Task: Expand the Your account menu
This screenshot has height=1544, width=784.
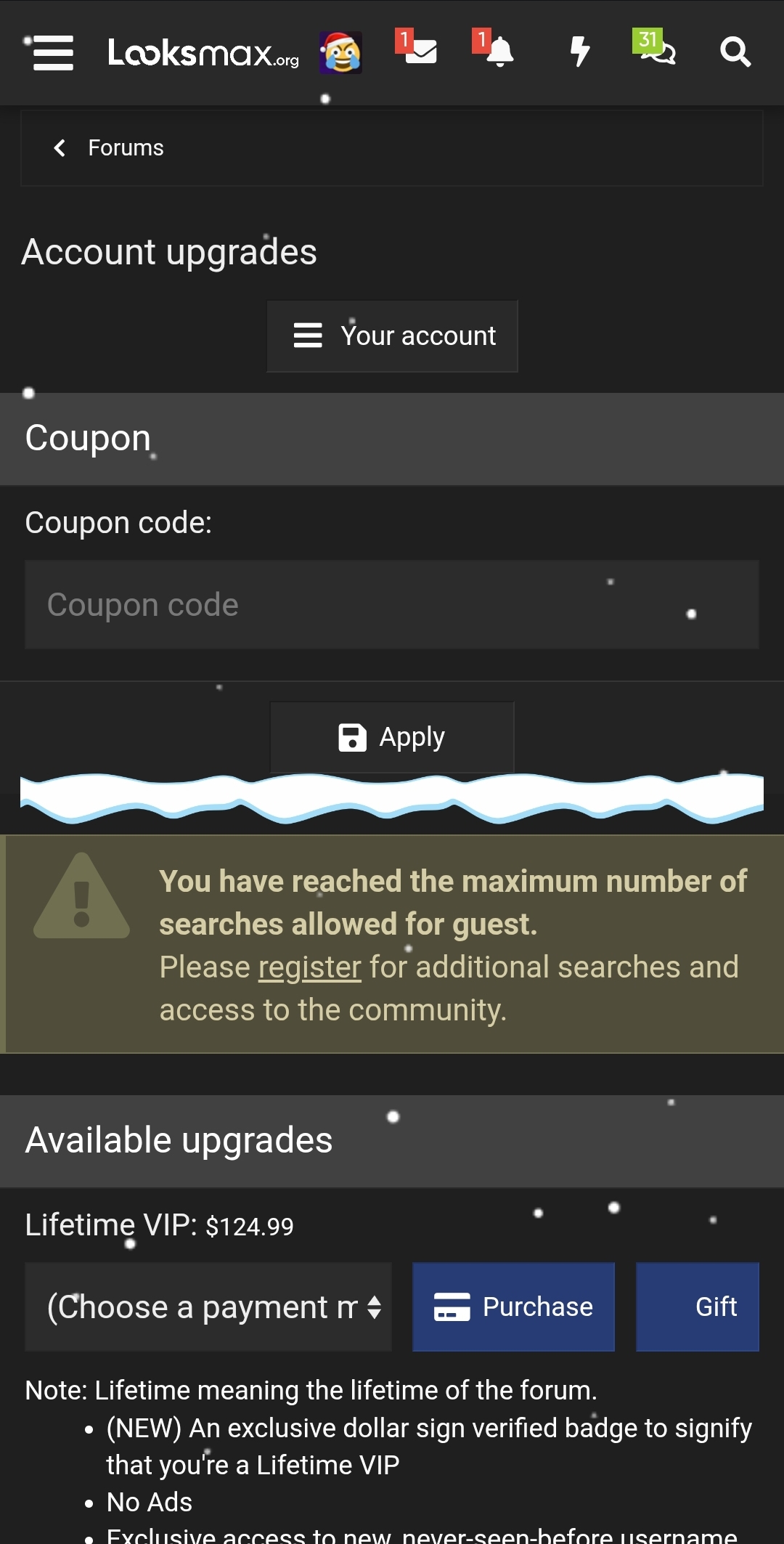Action: tap(392, 336)
